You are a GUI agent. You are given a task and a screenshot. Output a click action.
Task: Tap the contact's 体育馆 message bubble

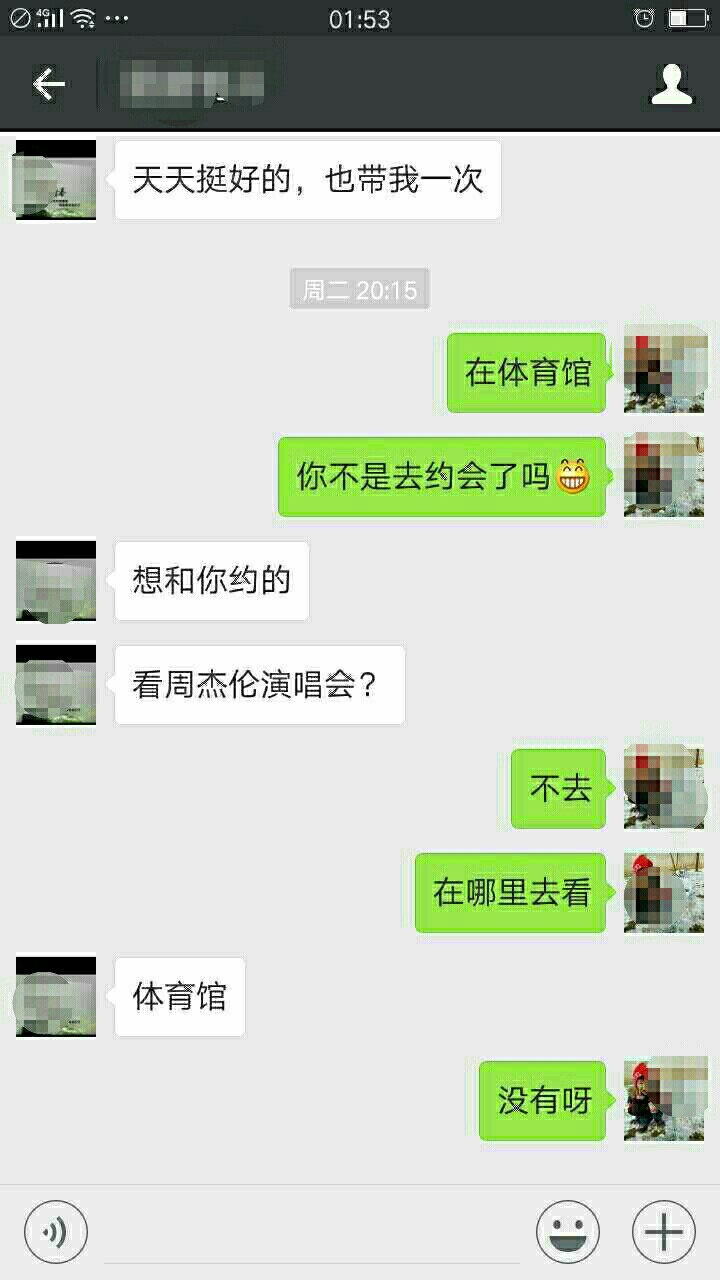[179, 996]
